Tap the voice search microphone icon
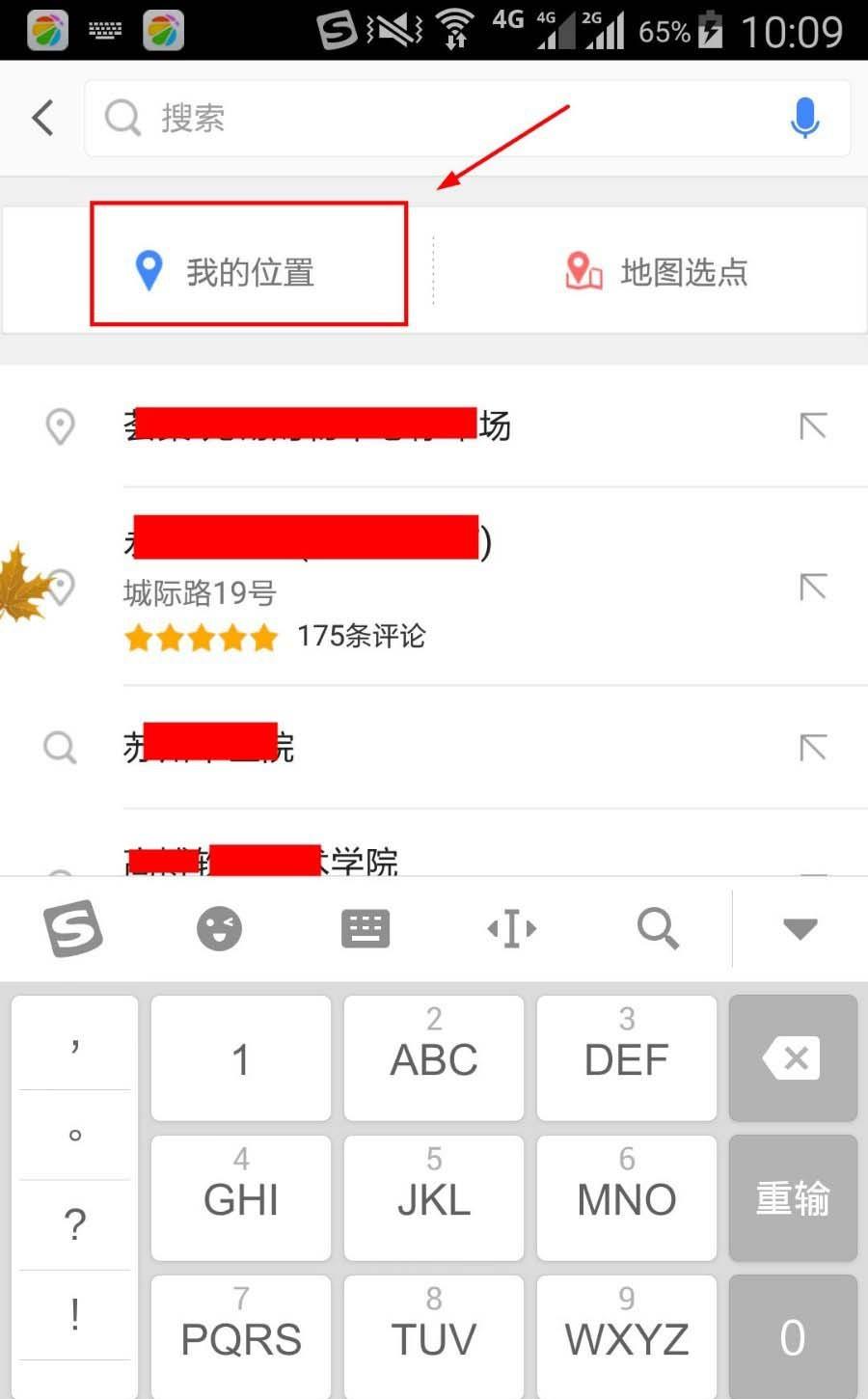The image size is (868, 1399). point(804,118)
